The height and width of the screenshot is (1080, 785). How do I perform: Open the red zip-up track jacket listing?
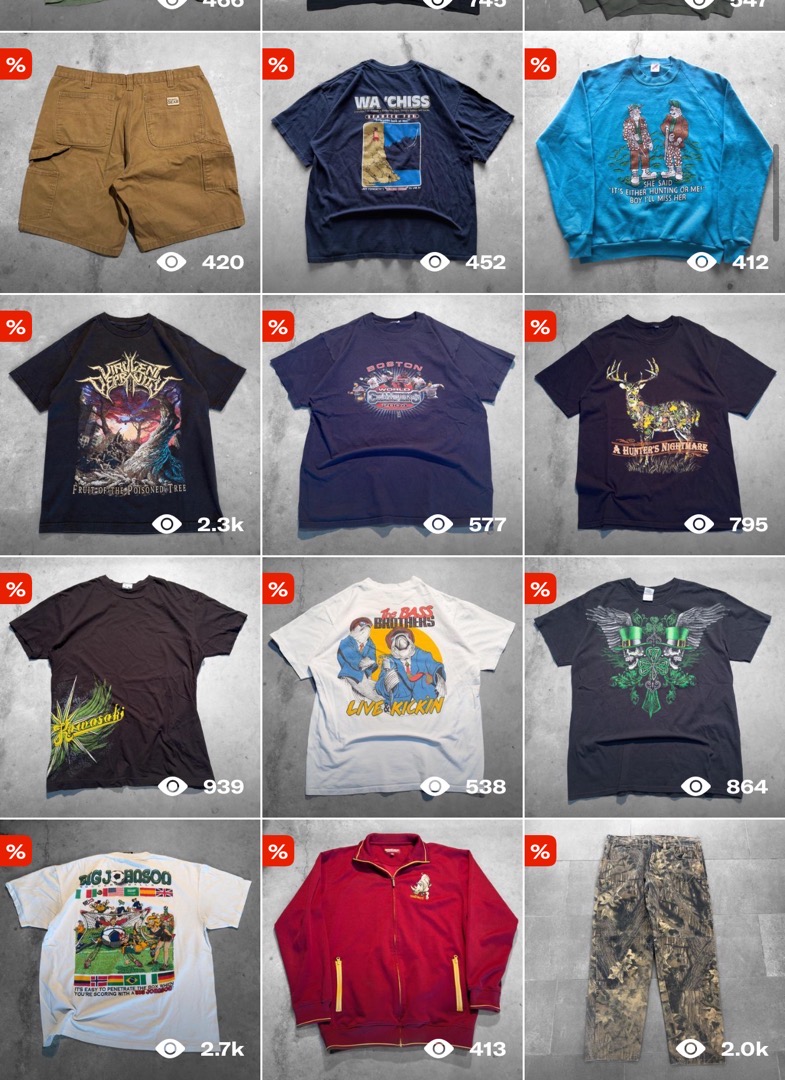point(392,940)
